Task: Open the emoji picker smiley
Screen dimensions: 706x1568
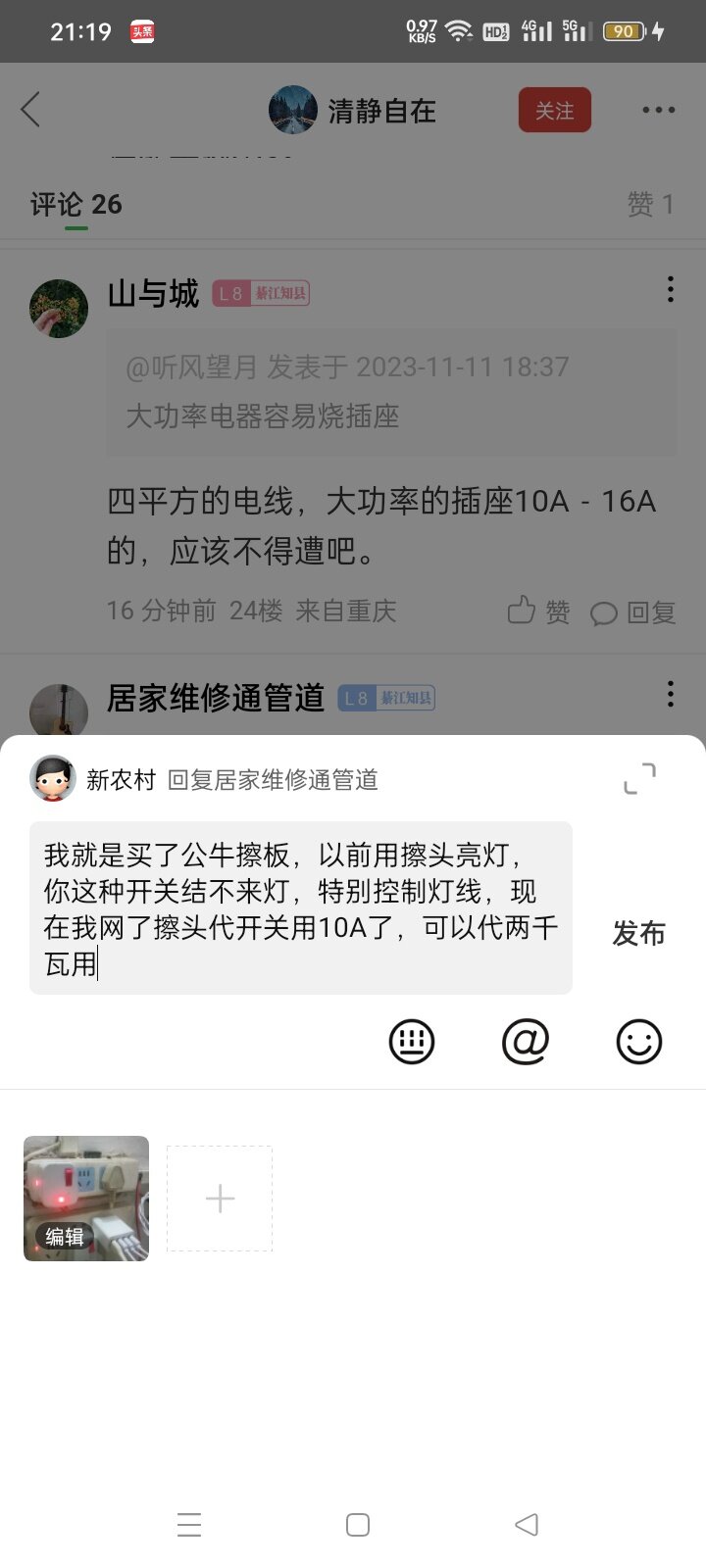Action: 638,1042
